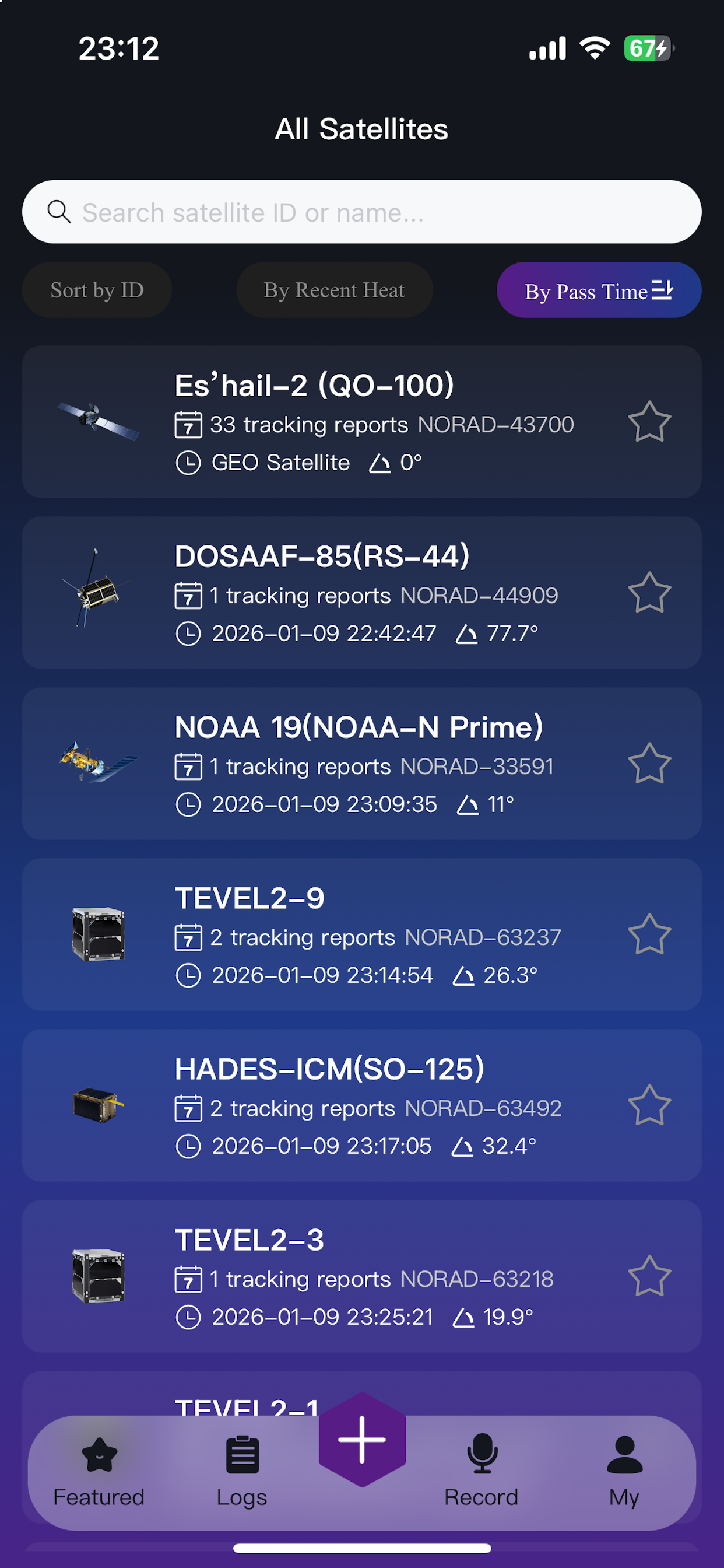This screenshot has width=724, height=1568.
Task: Open the DOSAAF-85(RS-44) card
Action: [361, 593]
